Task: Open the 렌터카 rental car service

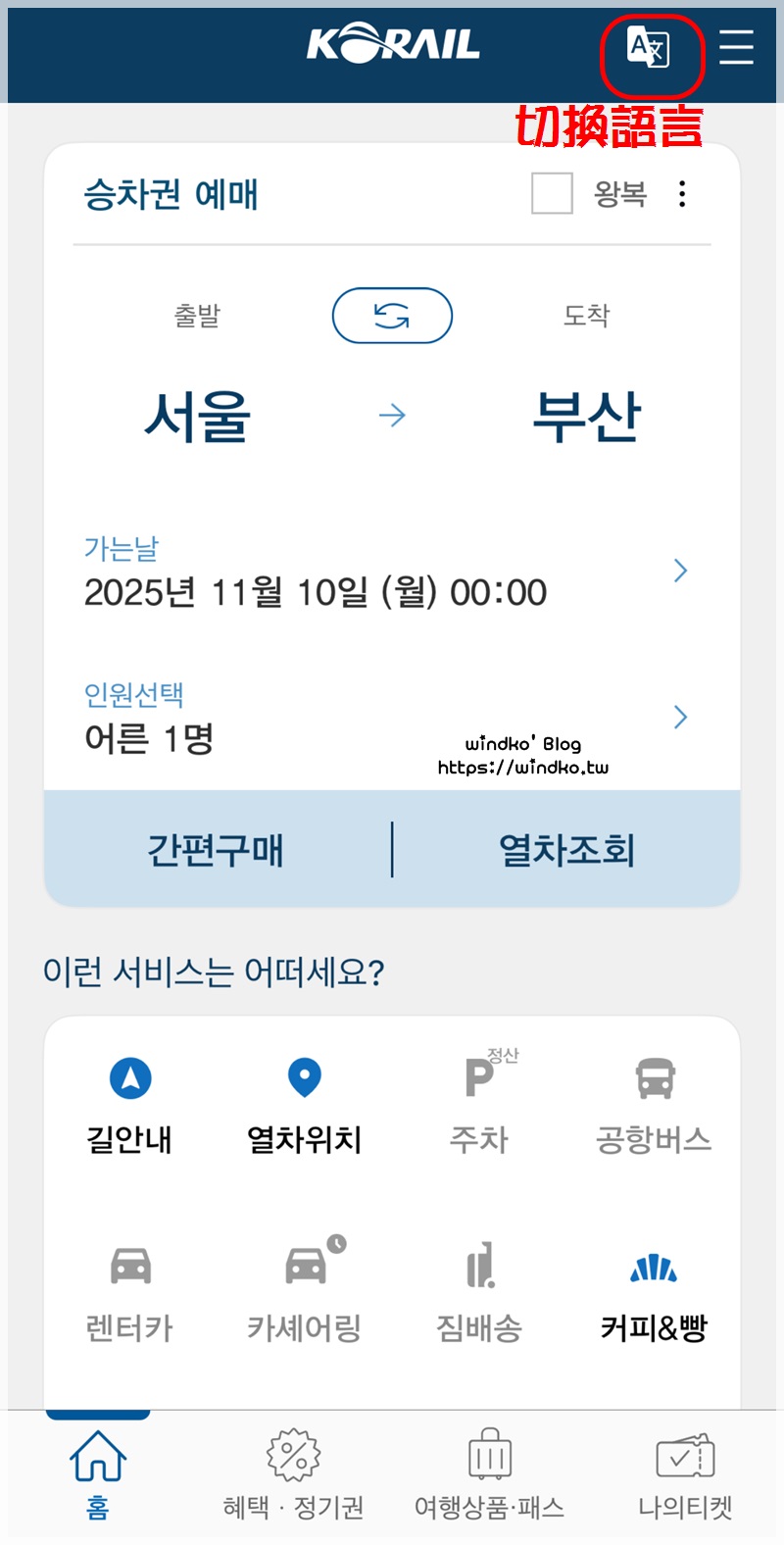Action: (x=130, y=1294)
